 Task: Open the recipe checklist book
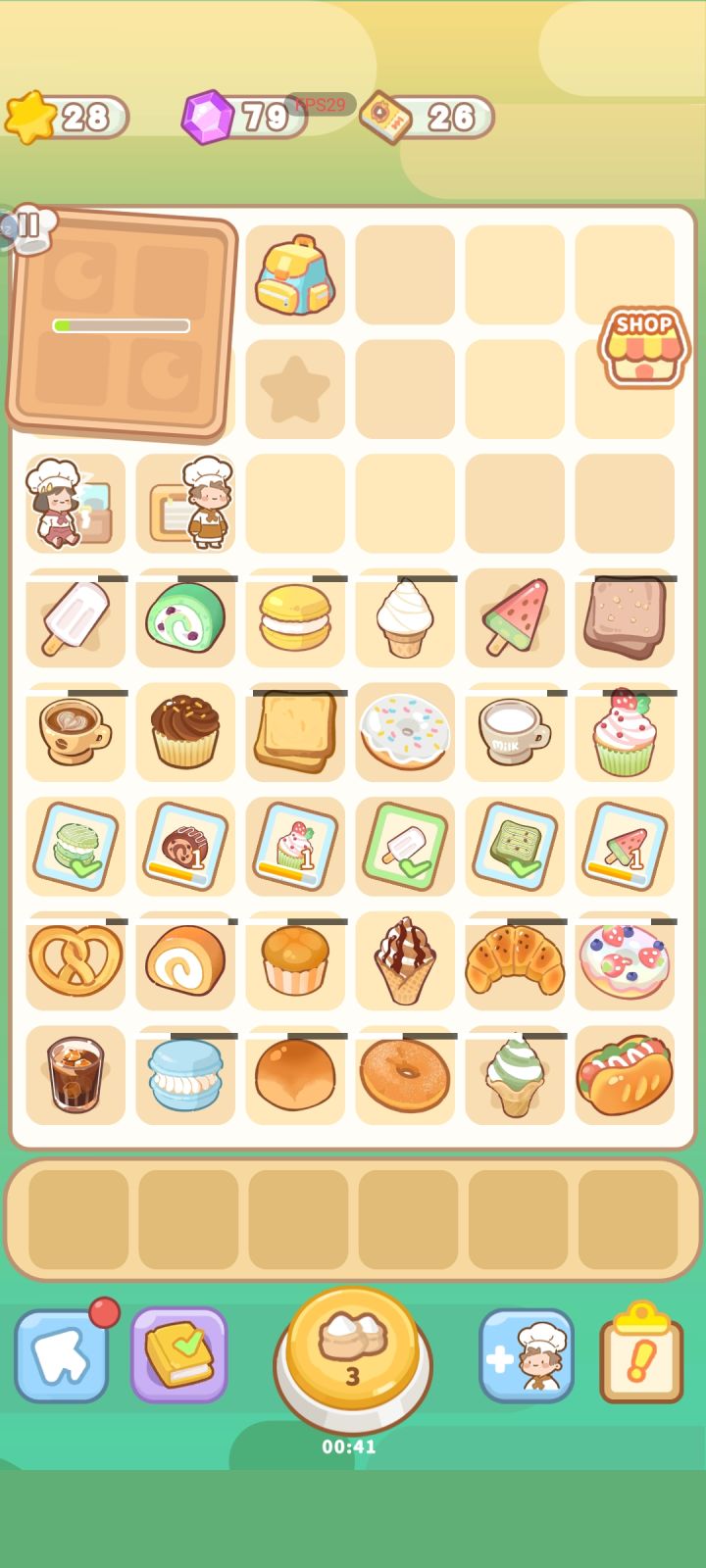point(179,1356)
